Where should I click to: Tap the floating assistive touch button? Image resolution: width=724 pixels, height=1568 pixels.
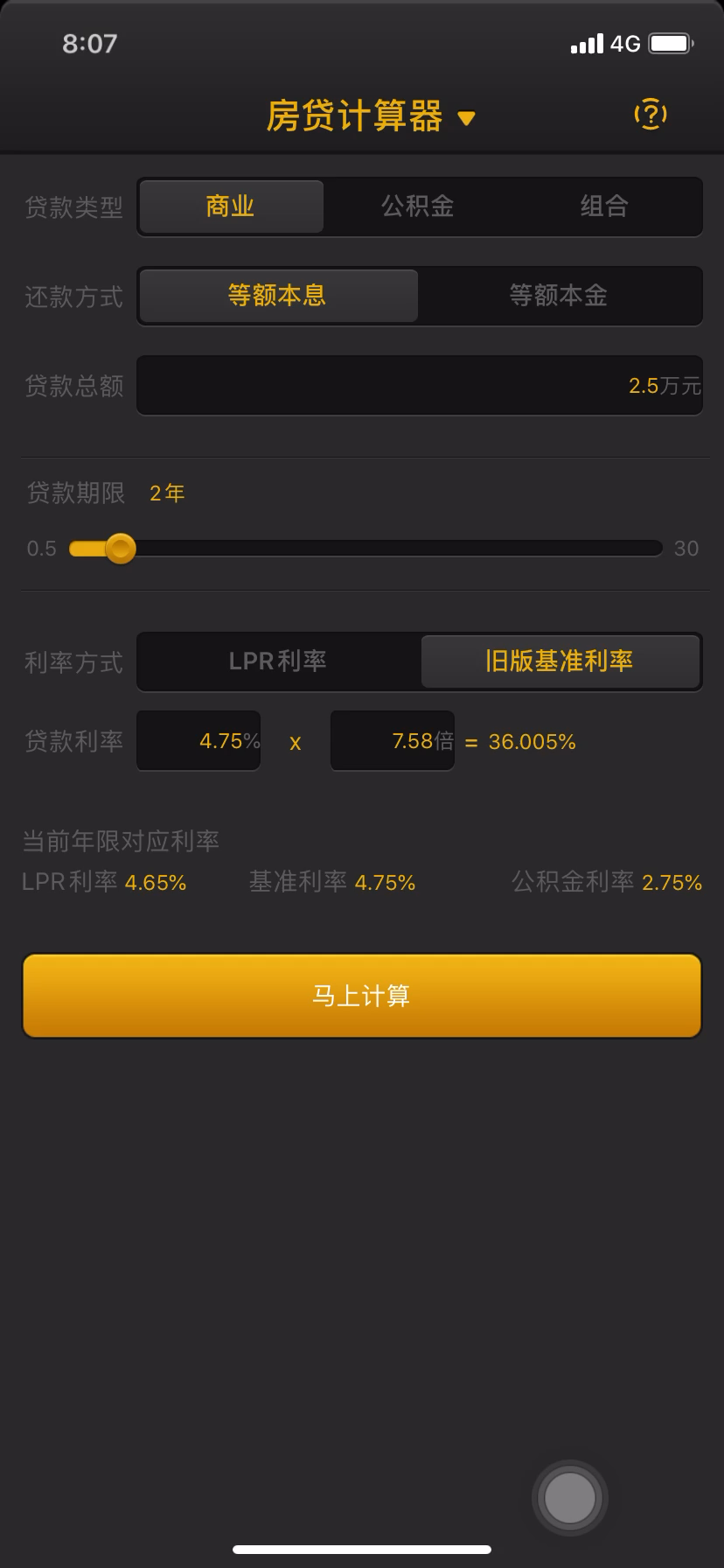570,1497
